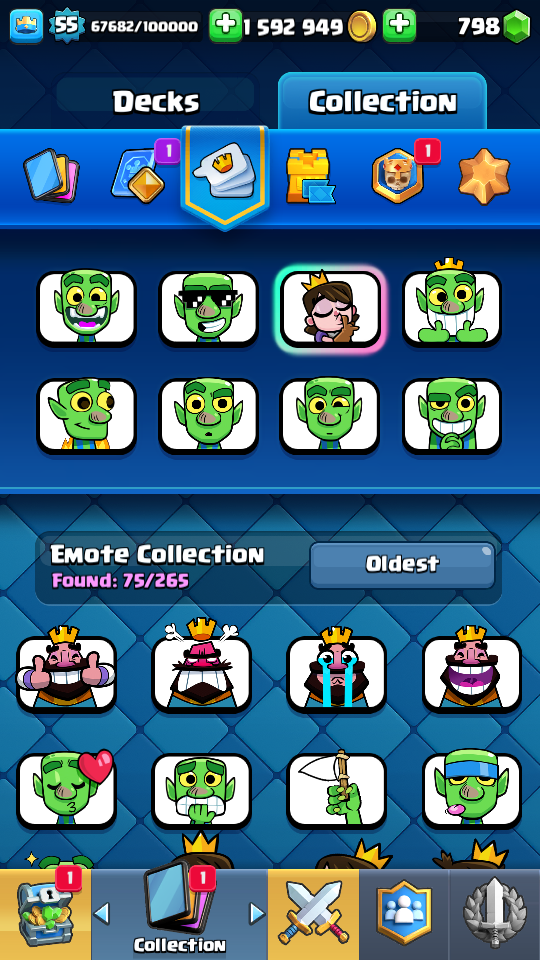Pick the crying king emote
Screen dimensions: 540x960
click(337, 673)
